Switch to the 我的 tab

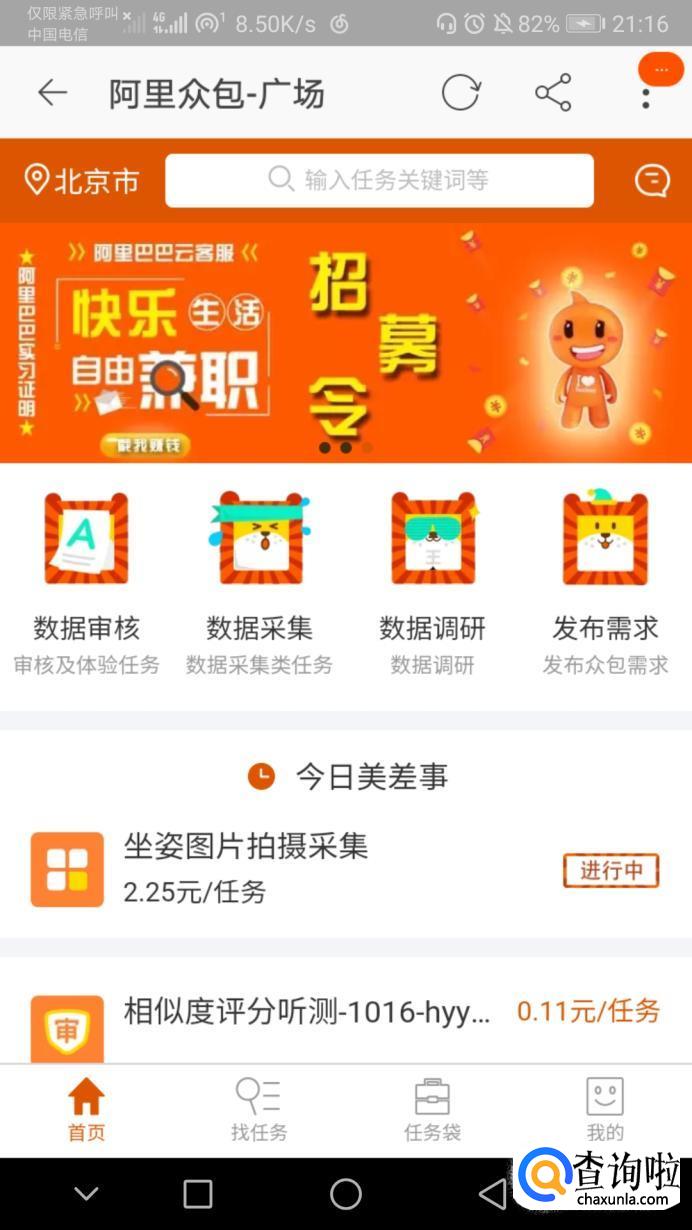pyautogui.click(x=605, y=1110)
